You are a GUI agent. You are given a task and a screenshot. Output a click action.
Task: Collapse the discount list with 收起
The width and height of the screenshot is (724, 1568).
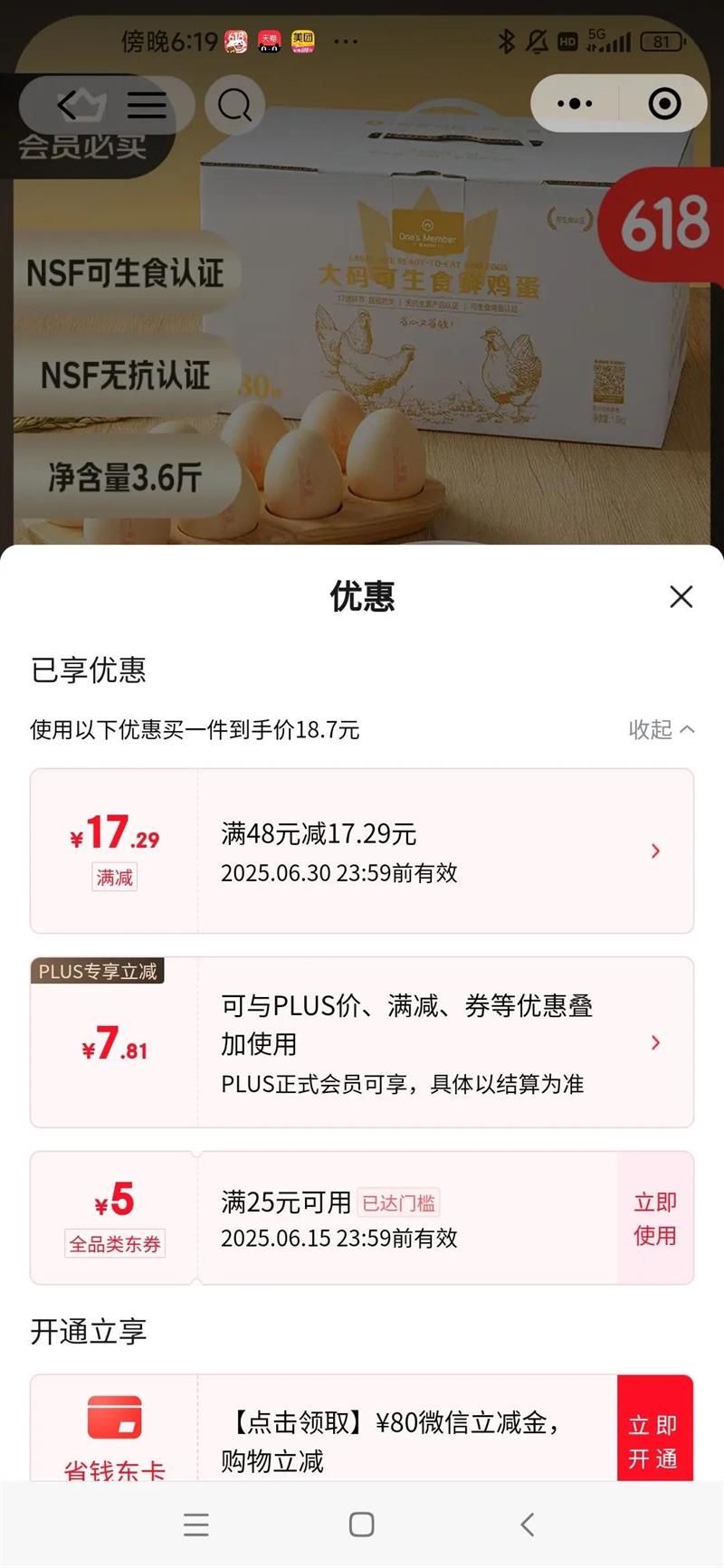[x=662, y=729]
